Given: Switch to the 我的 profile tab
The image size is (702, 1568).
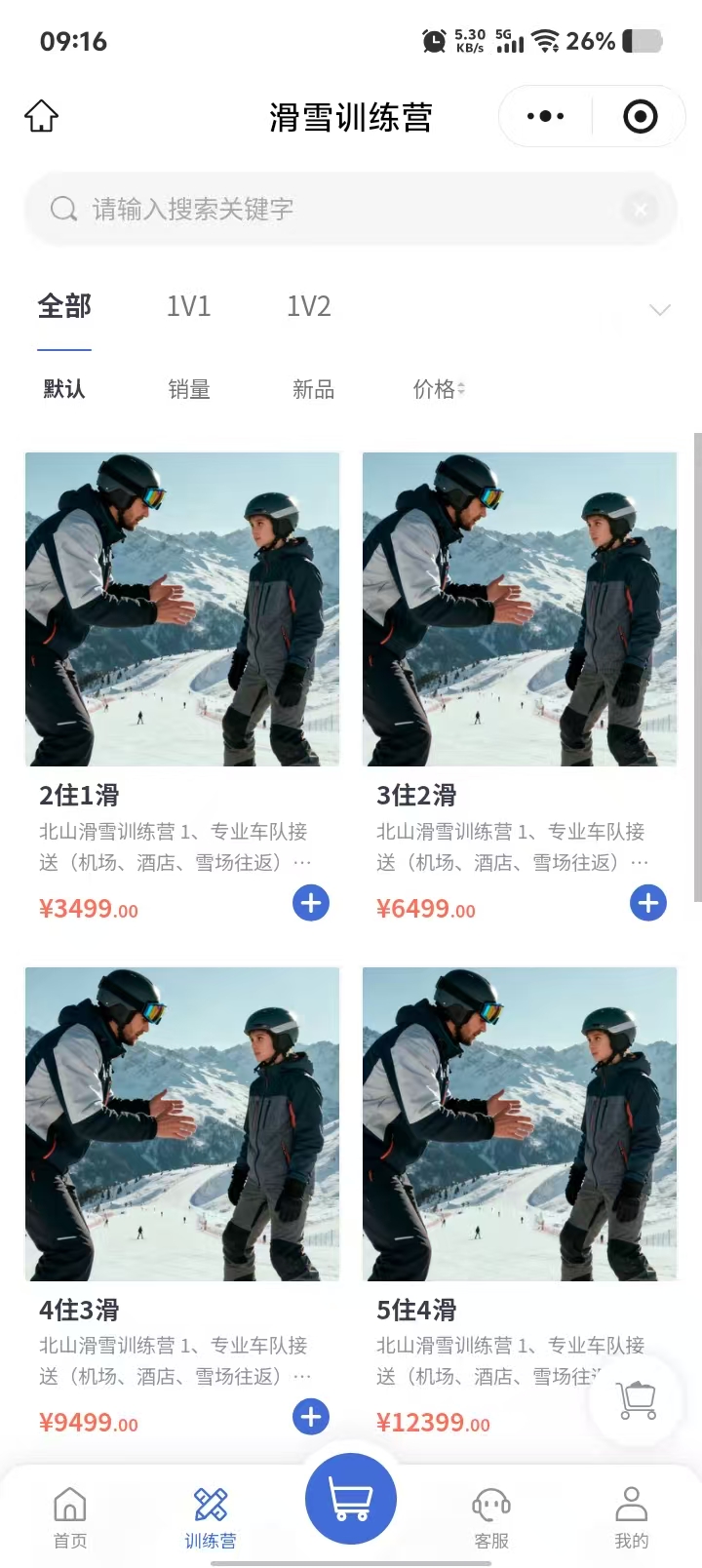Looking at the screenshot, I should tap(631, 1518).
